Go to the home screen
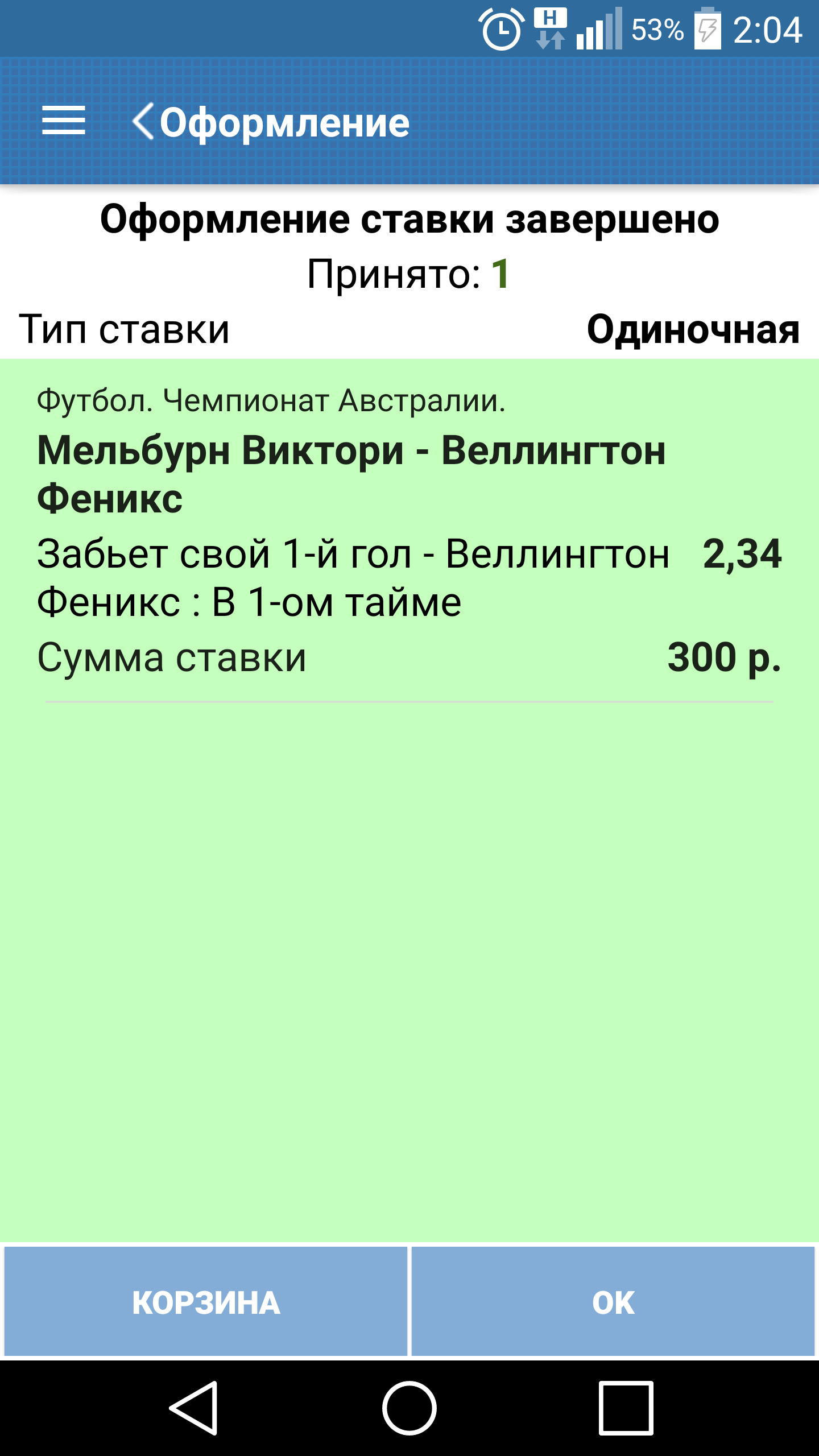This screenshot has height=1456, width=819. coord(409,1408)
